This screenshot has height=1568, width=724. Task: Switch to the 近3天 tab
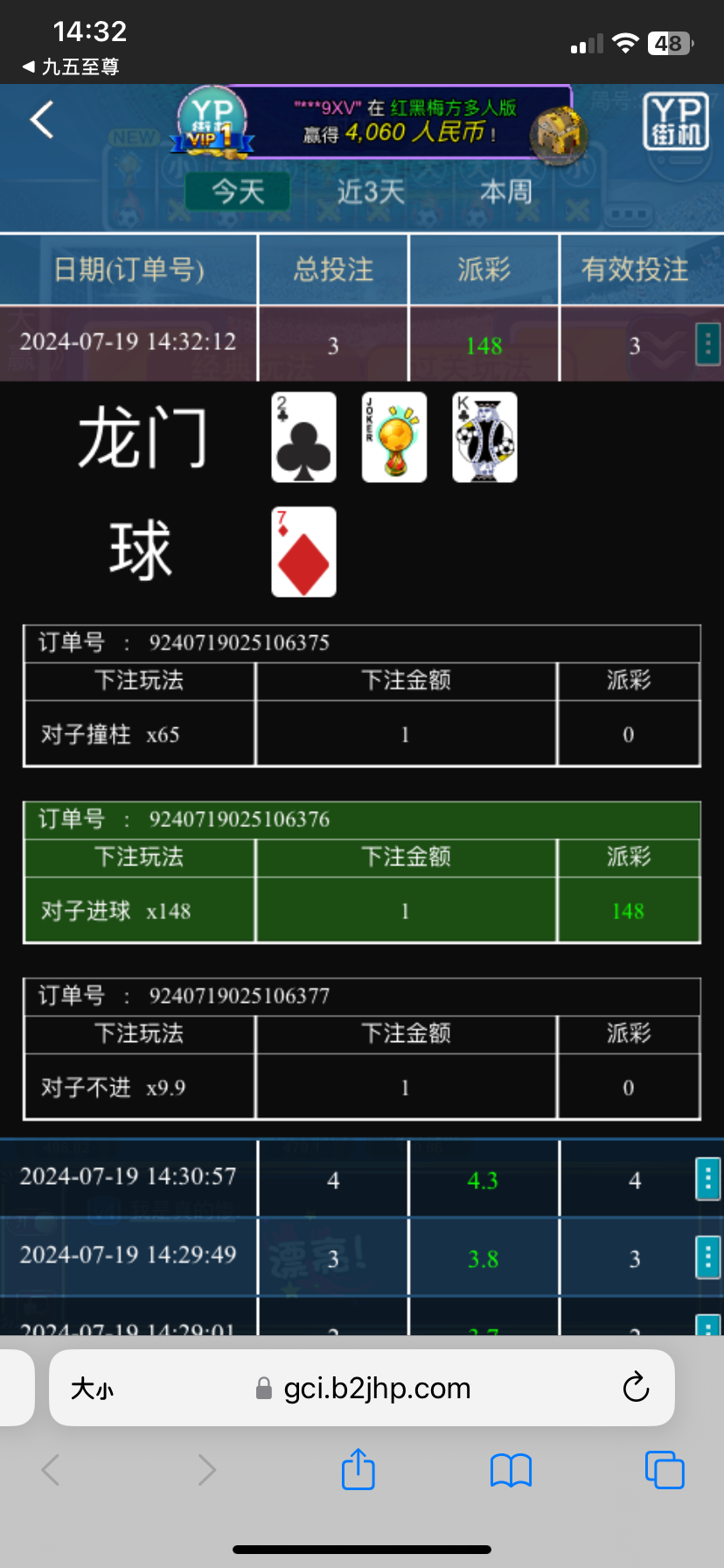pyautogui.click(x=371, y=191)
